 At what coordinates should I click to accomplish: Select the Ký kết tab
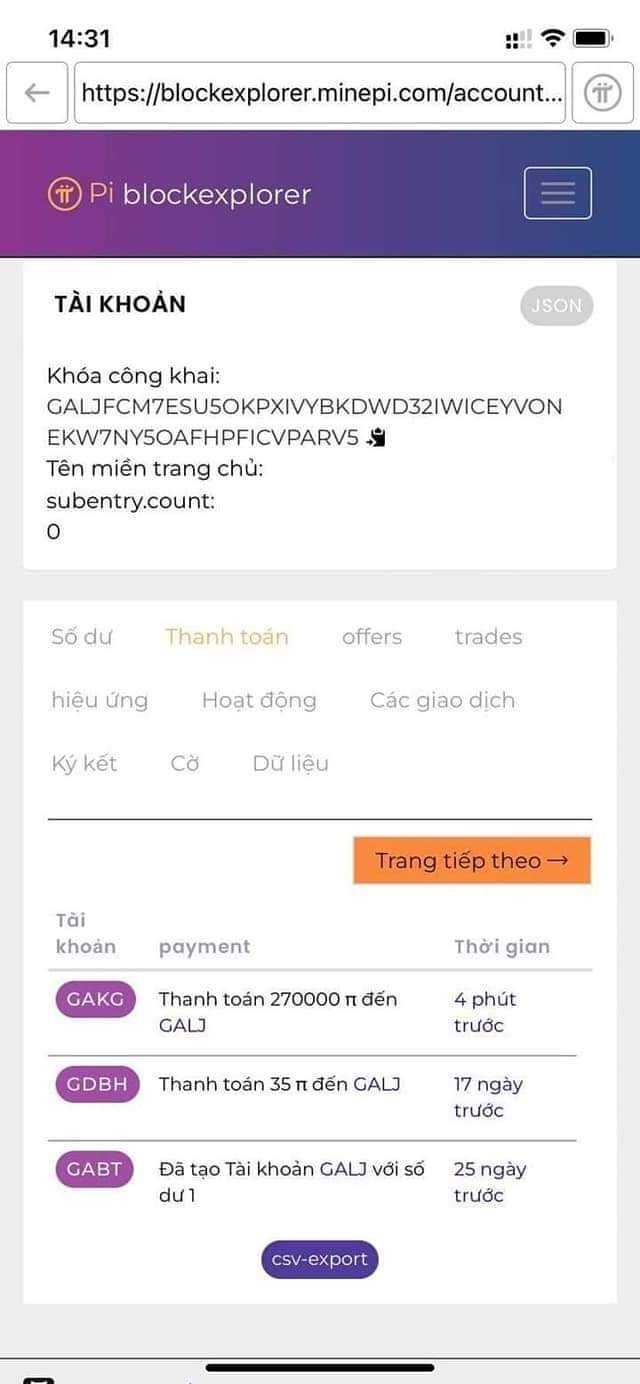pyautogui.click(x=84, y=763)
